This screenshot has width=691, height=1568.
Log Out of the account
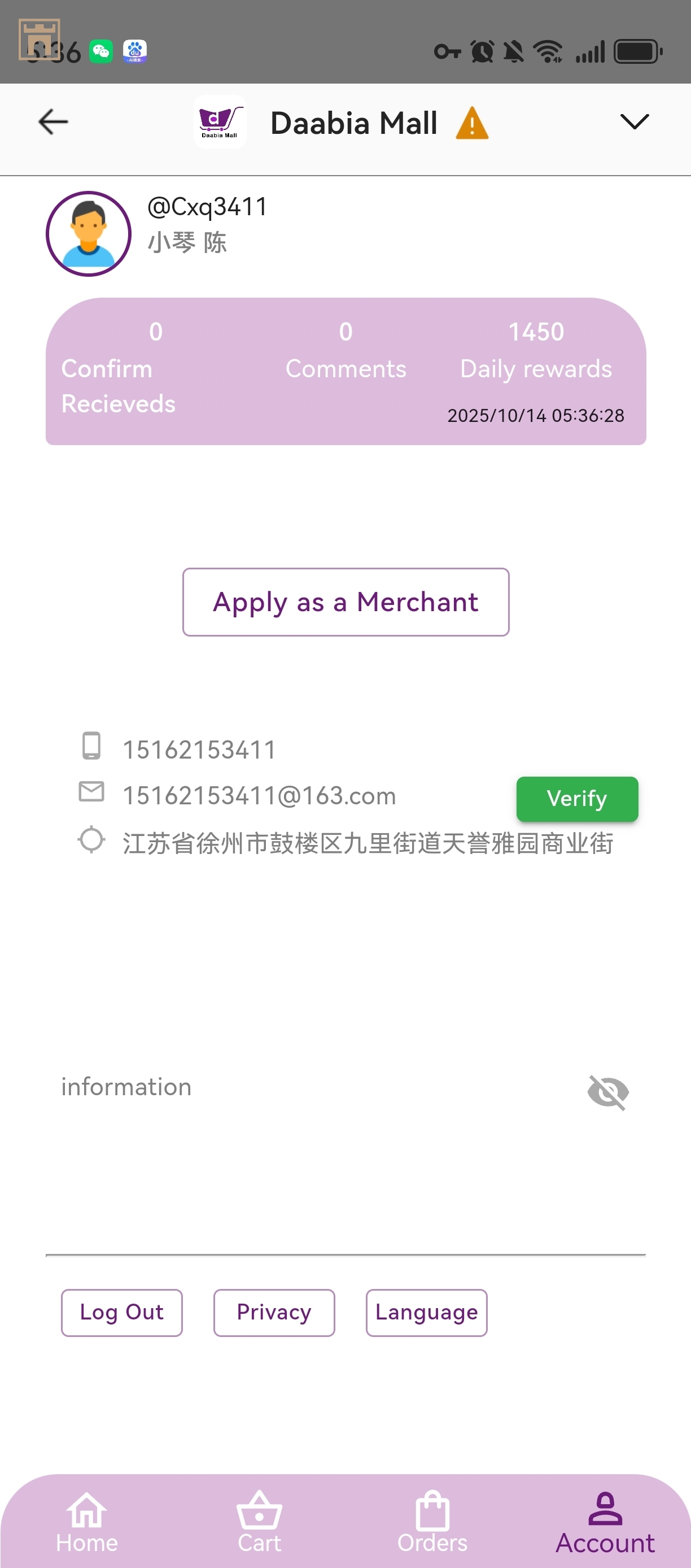[121, 1312]
